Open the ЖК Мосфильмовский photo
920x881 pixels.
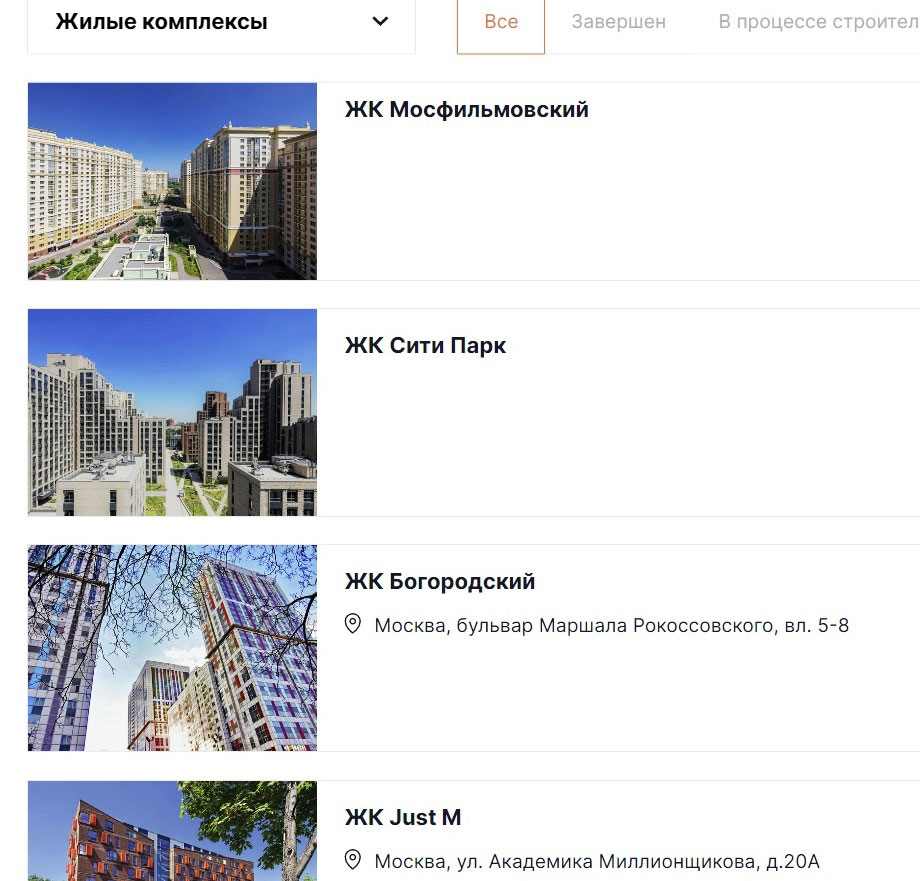click(172, 181)
